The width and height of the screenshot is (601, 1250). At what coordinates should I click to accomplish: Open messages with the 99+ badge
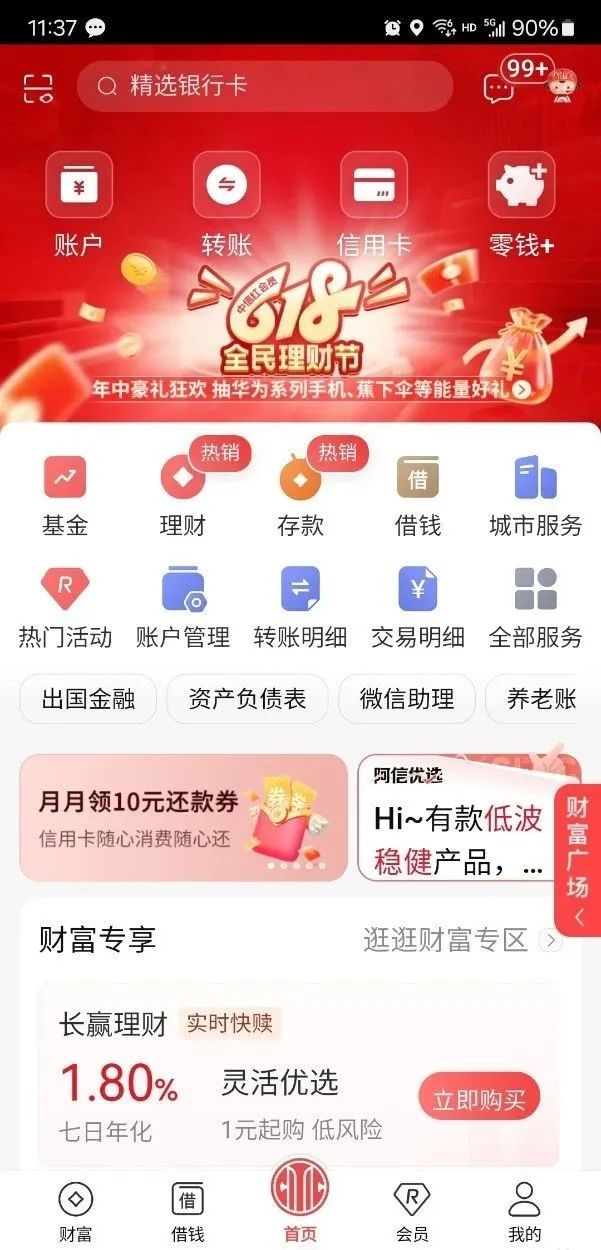(x=500, y=87)
